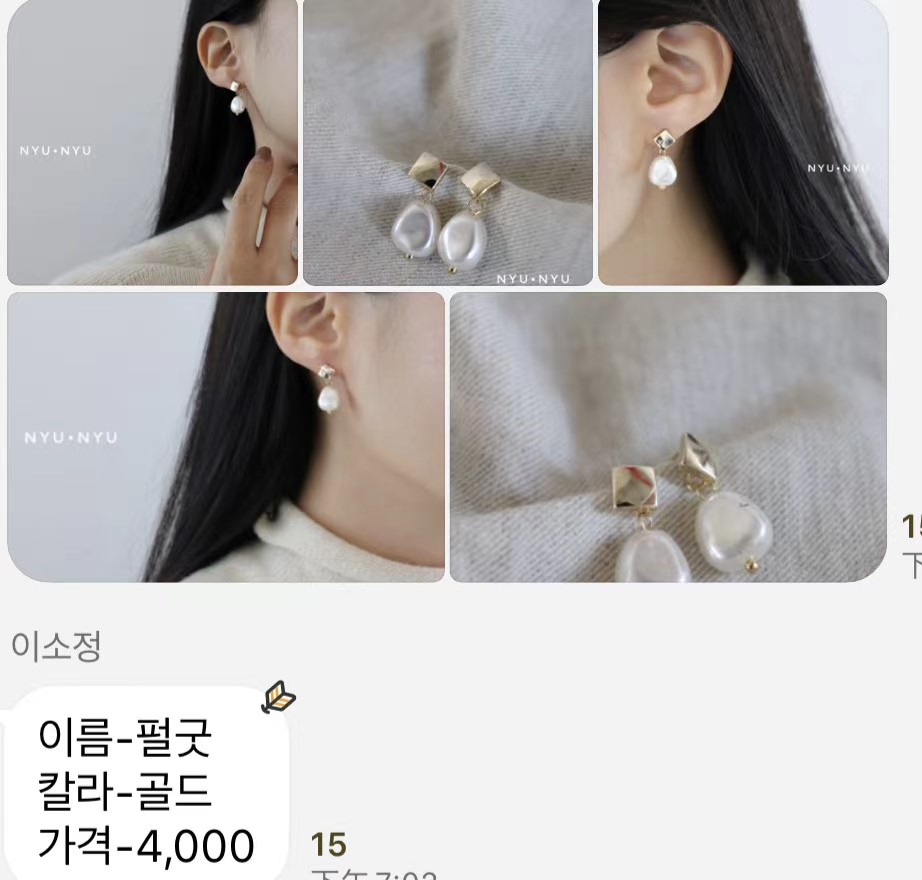Open ear close-up photo with watermark at right edge
The image size is (922, 880).
[x=743, y=142]
